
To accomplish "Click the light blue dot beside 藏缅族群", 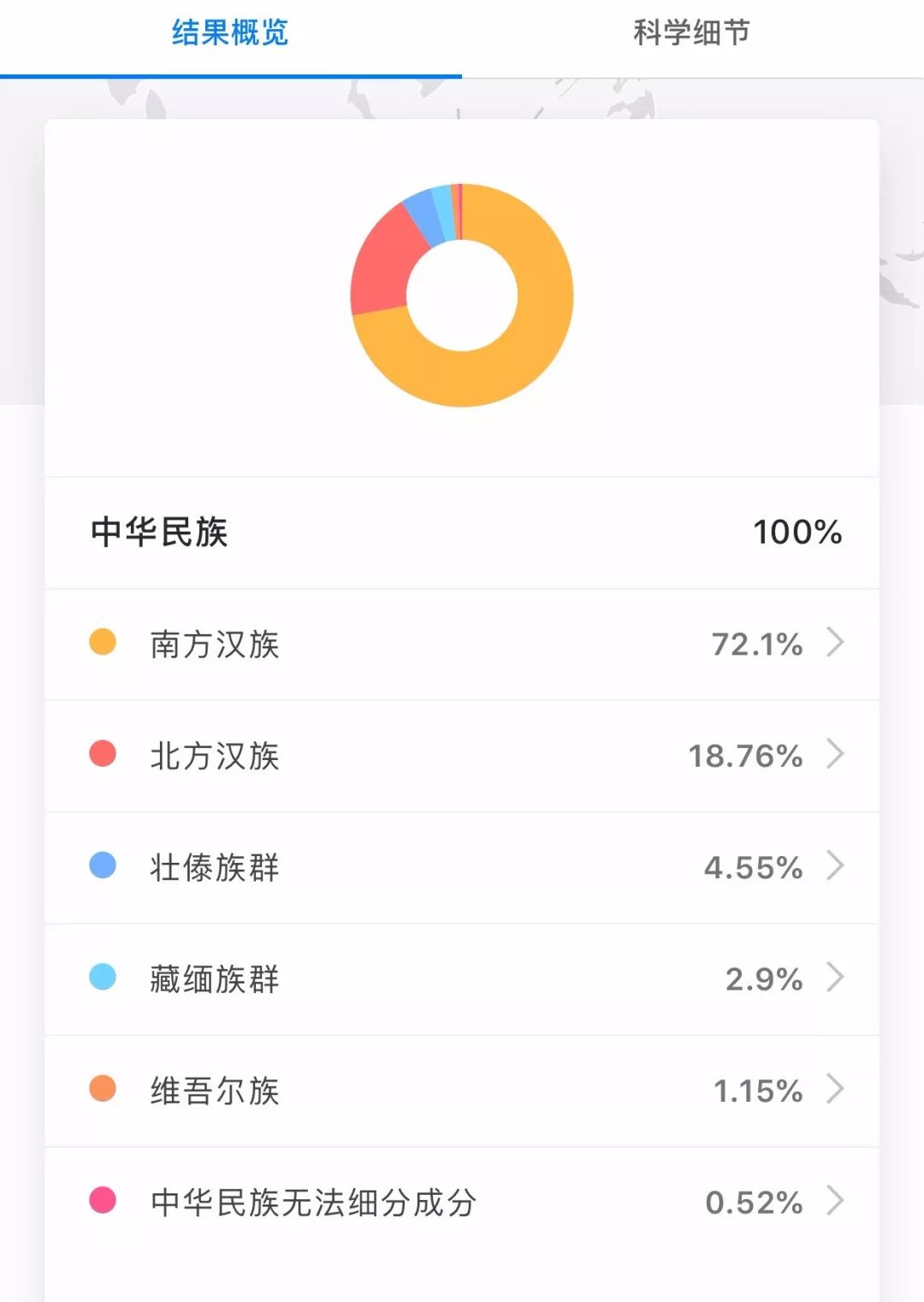I will click(x=103, y=976).
